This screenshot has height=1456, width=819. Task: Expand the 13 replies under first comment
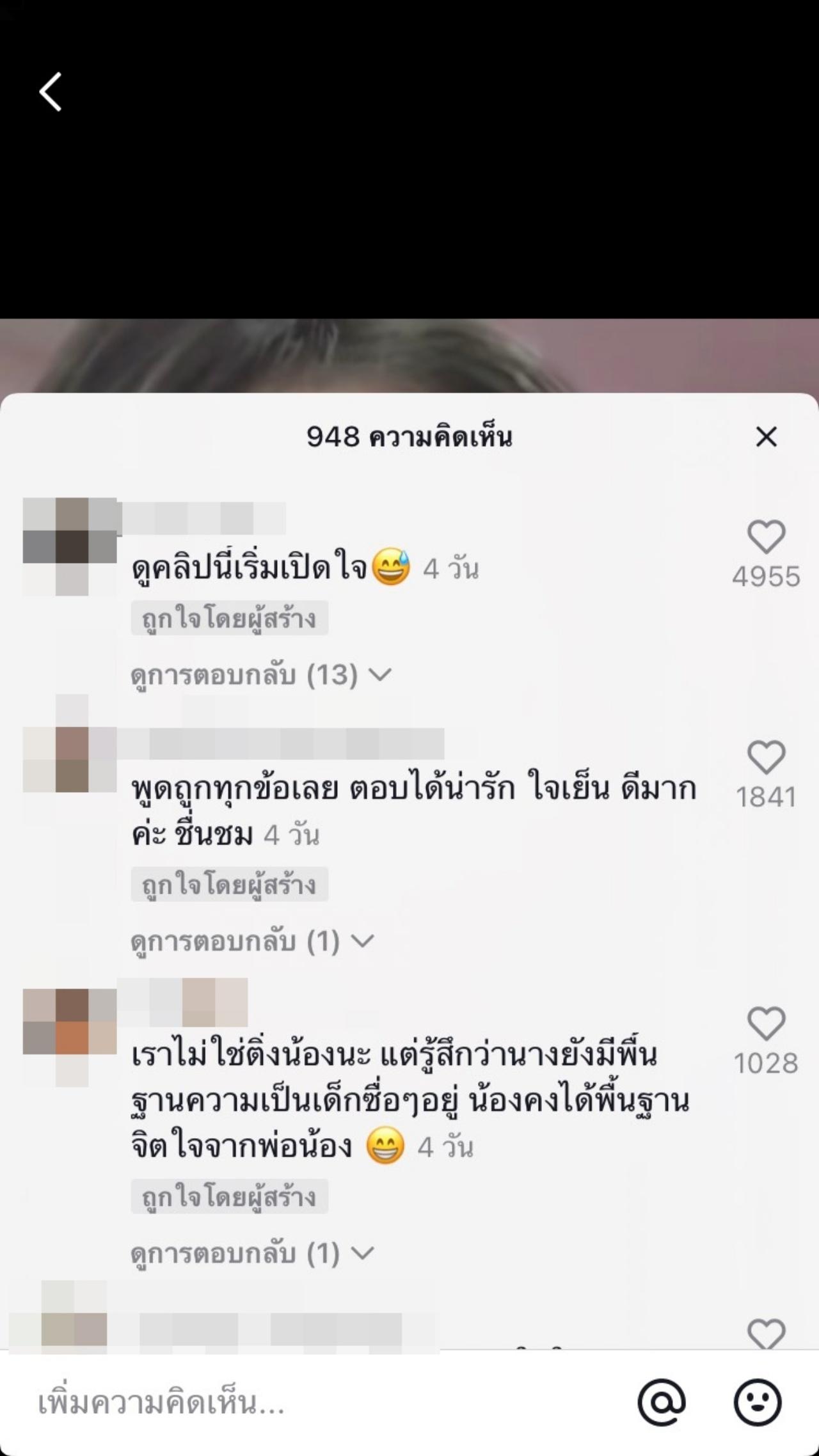(x=260, y=675)
